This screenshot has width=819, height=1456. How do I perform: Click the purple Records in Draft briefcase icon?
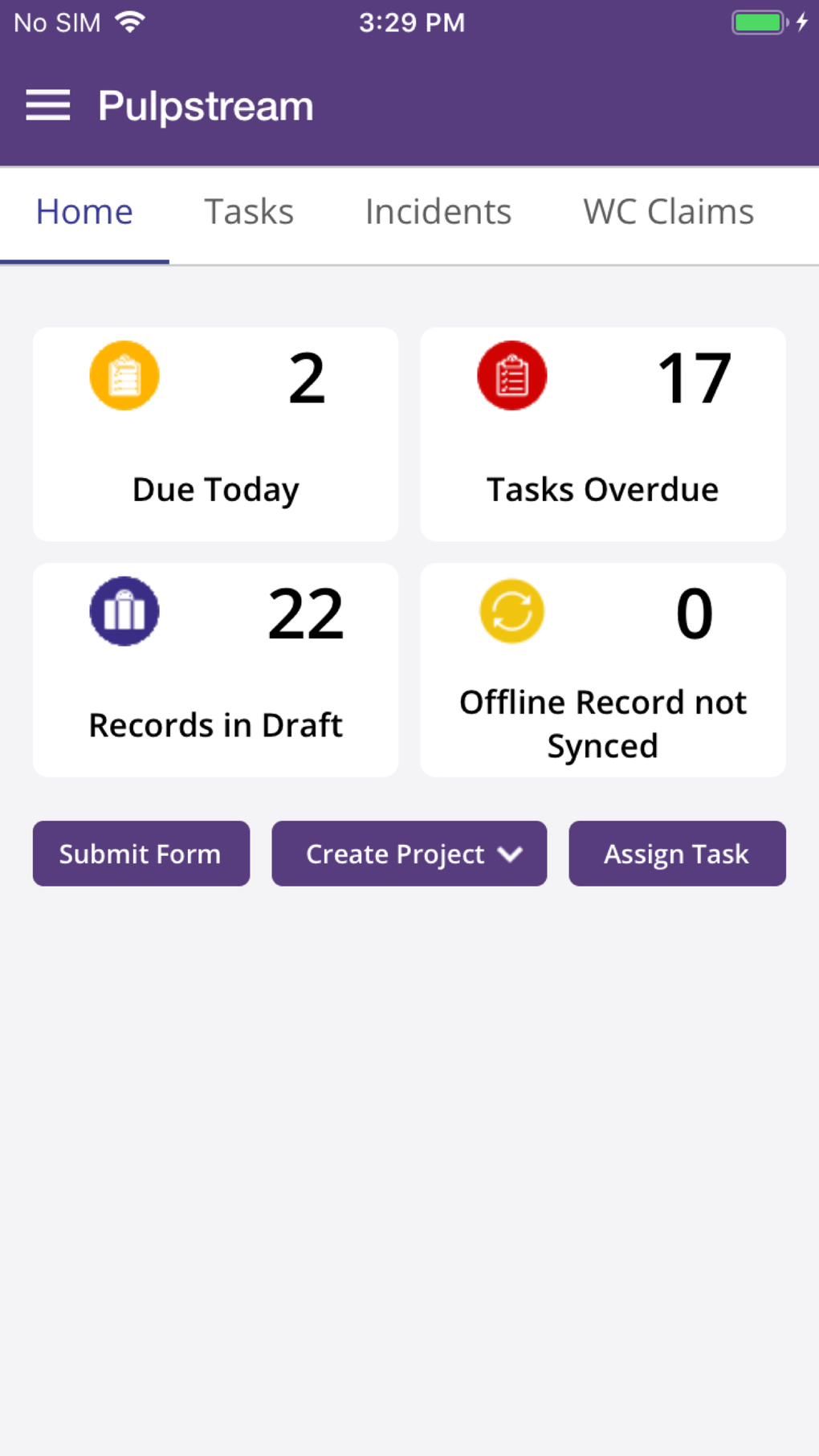124,610
